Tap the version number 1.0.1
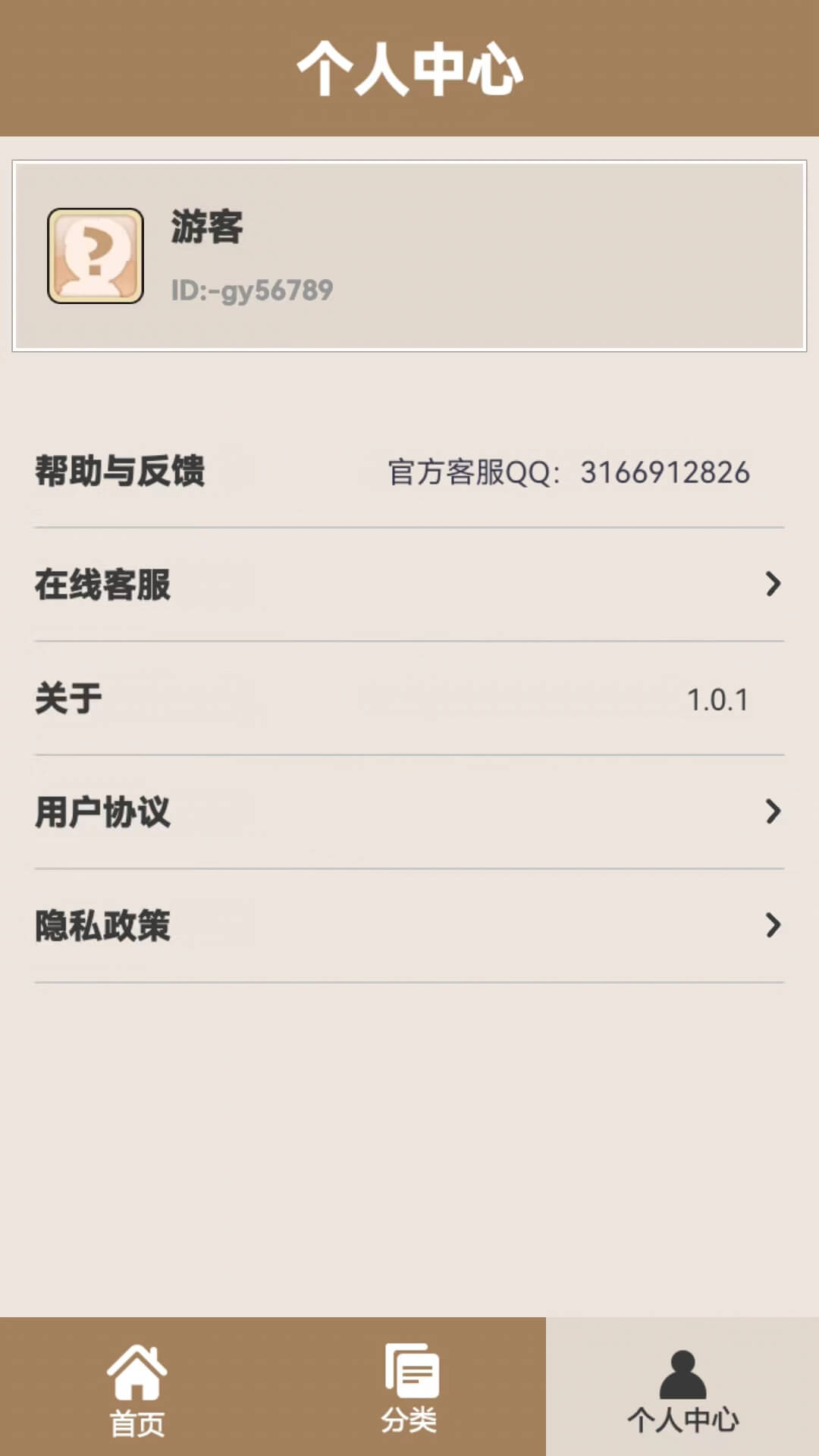The width and height of the screenshot is (819, 1456). [x=718, y=699]
